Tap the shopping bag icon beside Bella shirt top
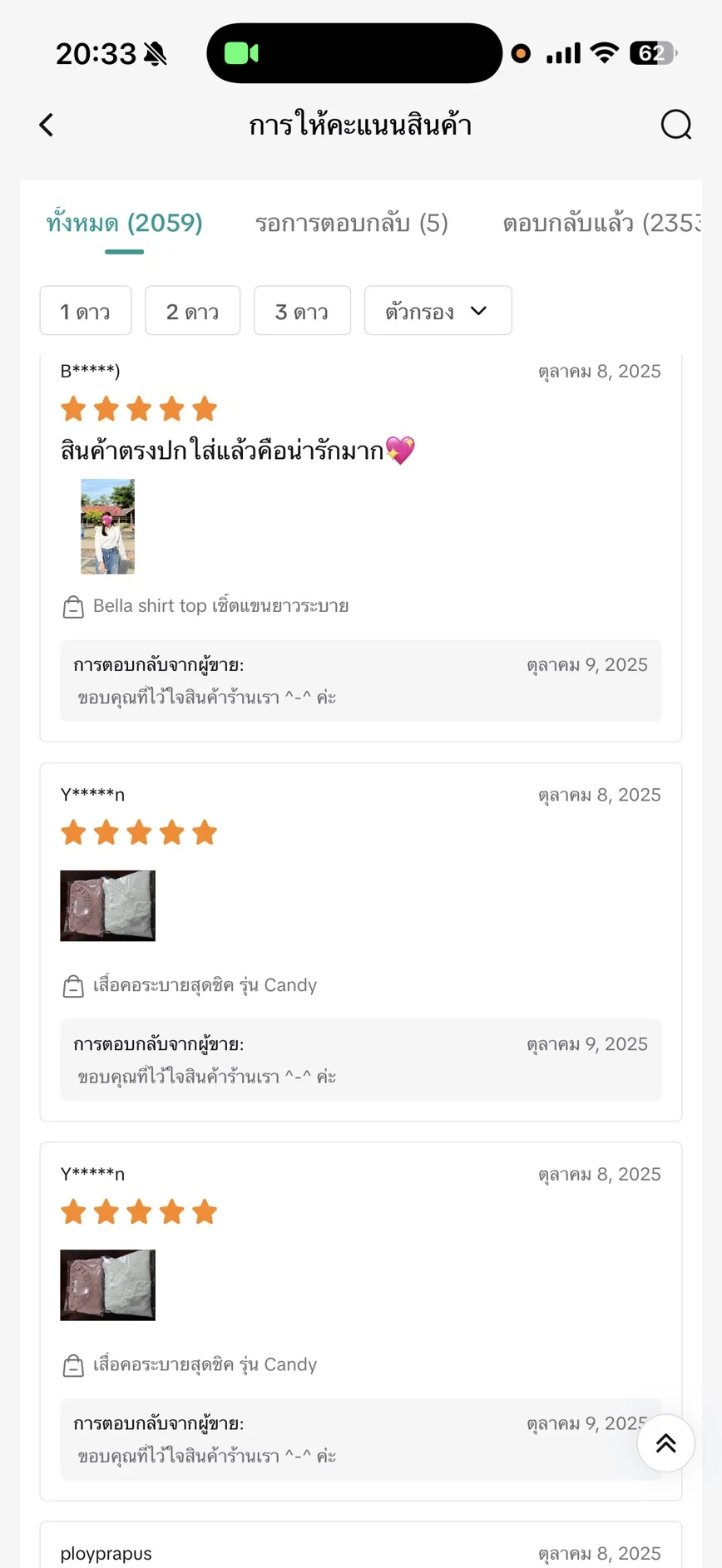This screenshot has width=722, height=1568. point(73,606)
